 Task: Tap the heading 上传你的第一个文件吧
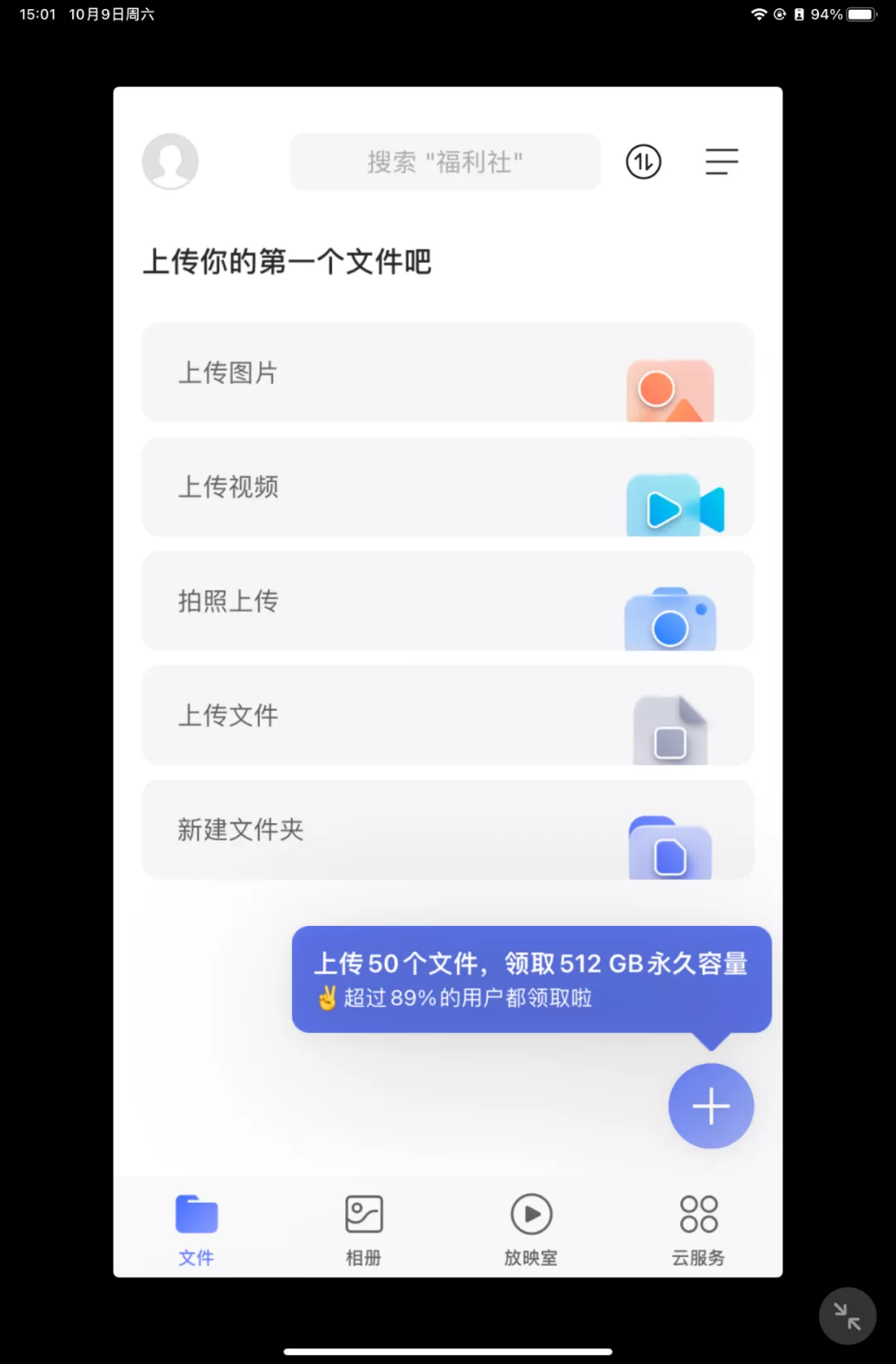287,261
